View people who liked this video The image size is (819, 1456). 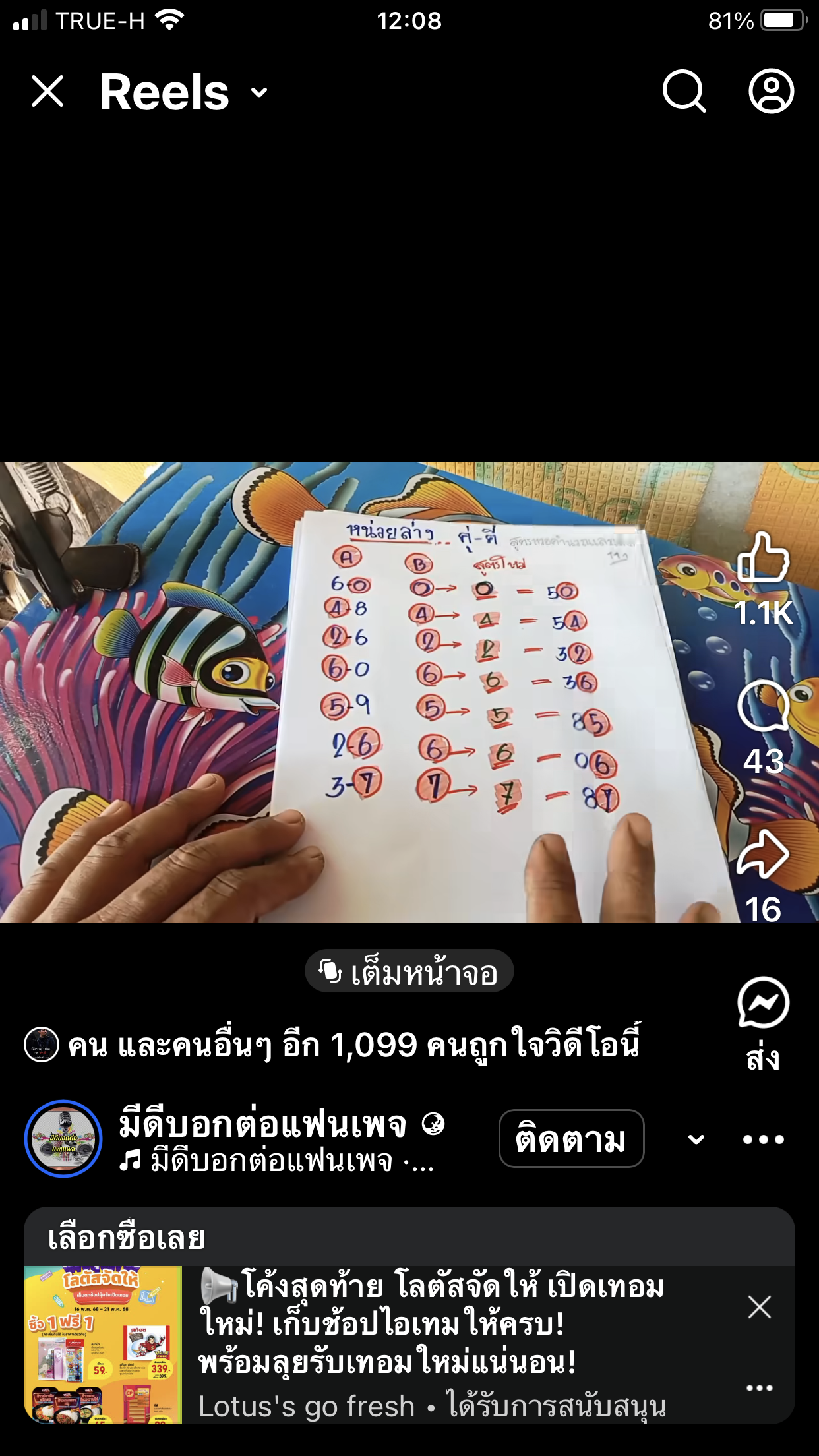tap(353, 1045)
